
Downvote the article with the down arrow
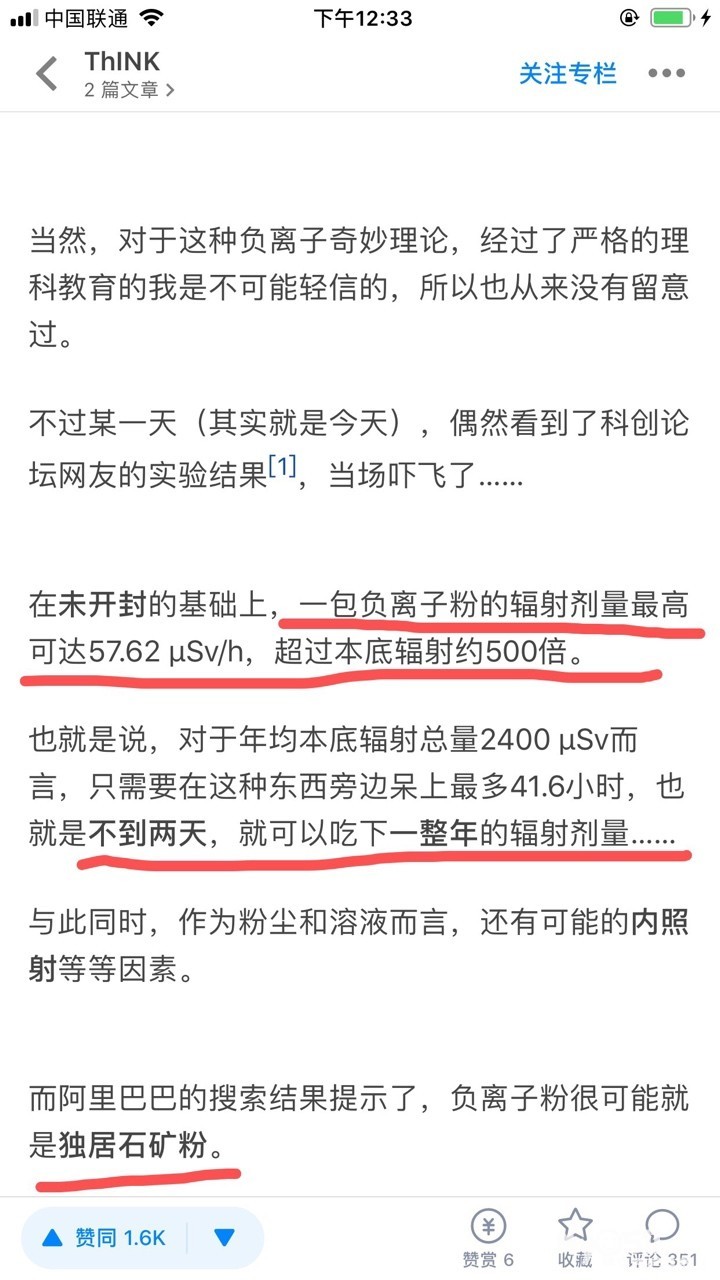[x=225, y=1238]
